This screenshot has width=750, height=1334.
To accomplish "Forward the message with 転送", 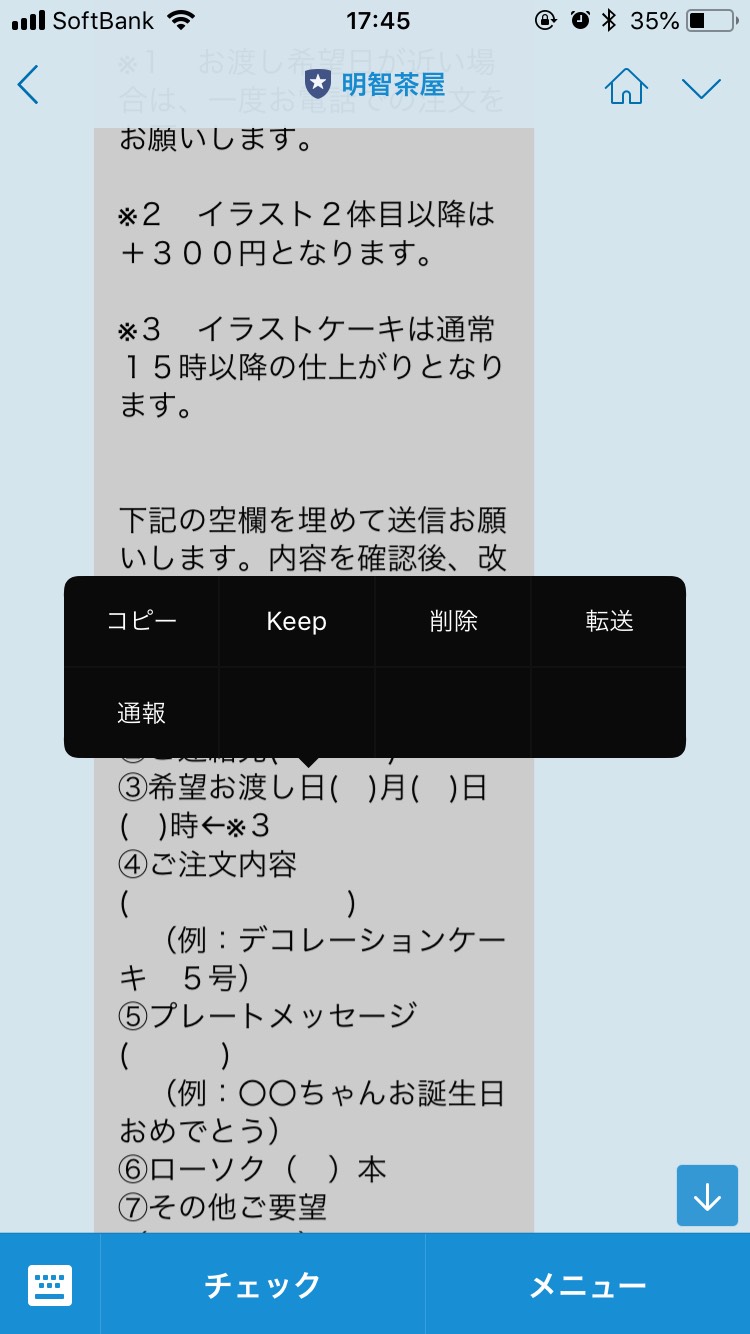I will pyautogui.click(x=609, y=621).
